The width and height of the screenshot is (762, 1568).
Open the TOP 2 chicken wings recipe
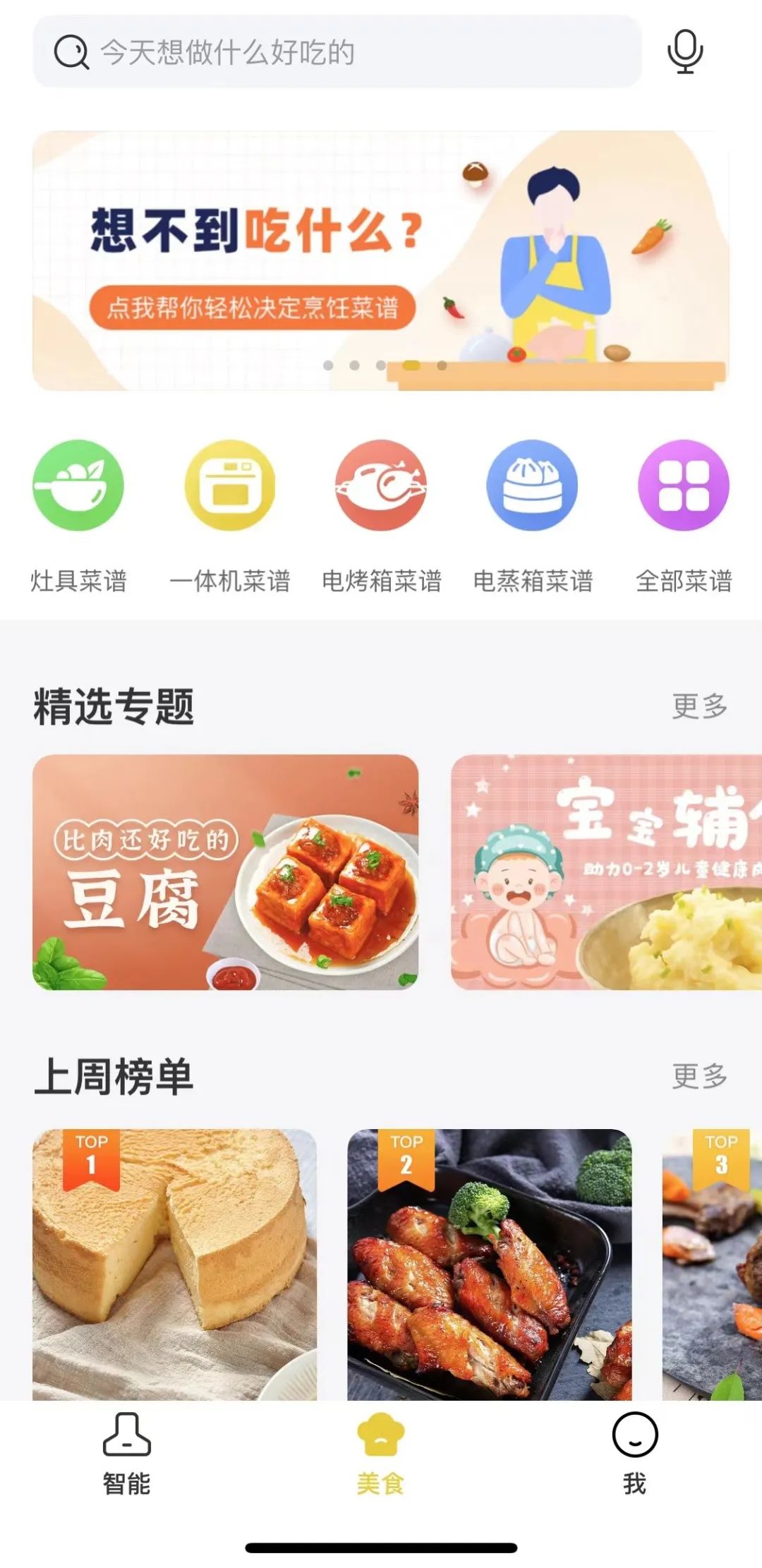tap(490, 1265)
